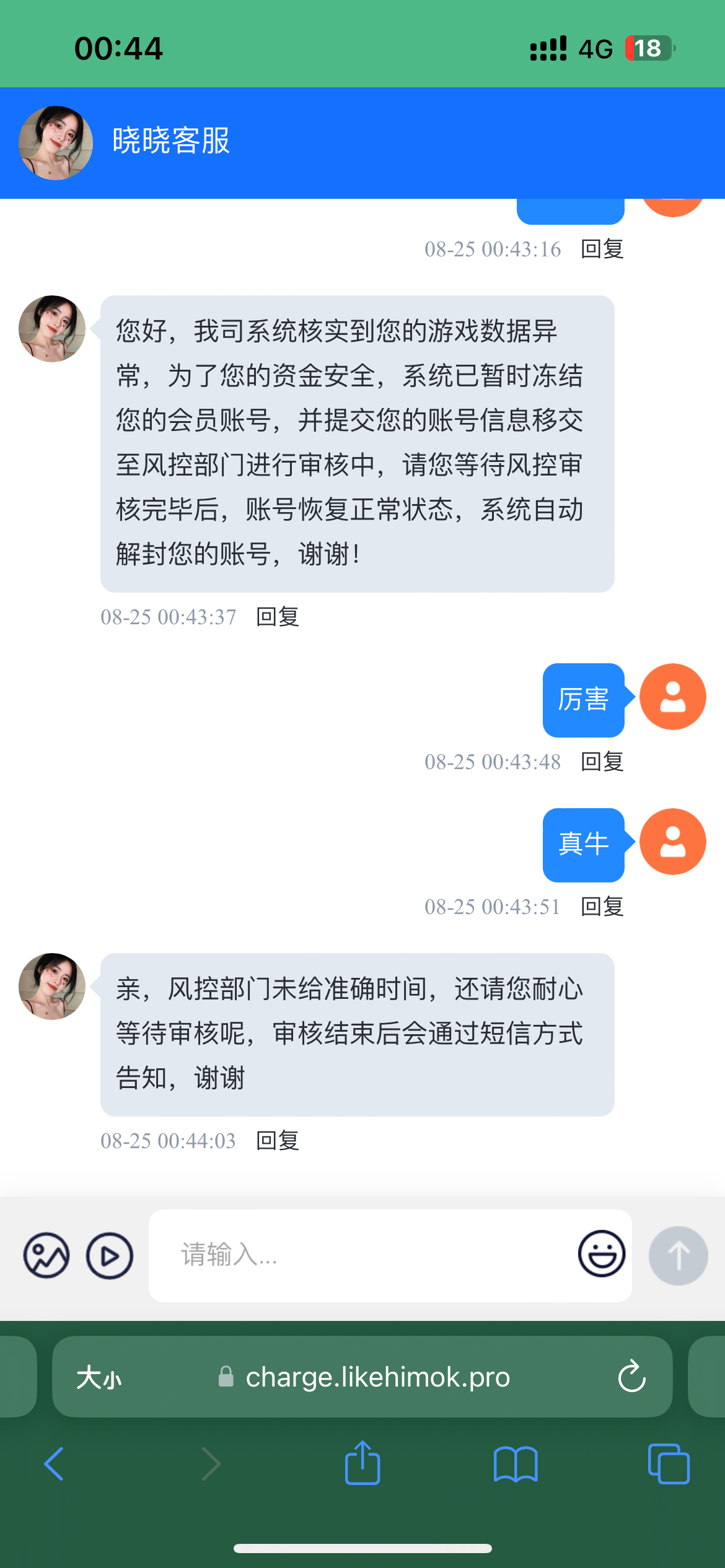Reload the charge.likehimok.pro page

(x=630, y=1376)
